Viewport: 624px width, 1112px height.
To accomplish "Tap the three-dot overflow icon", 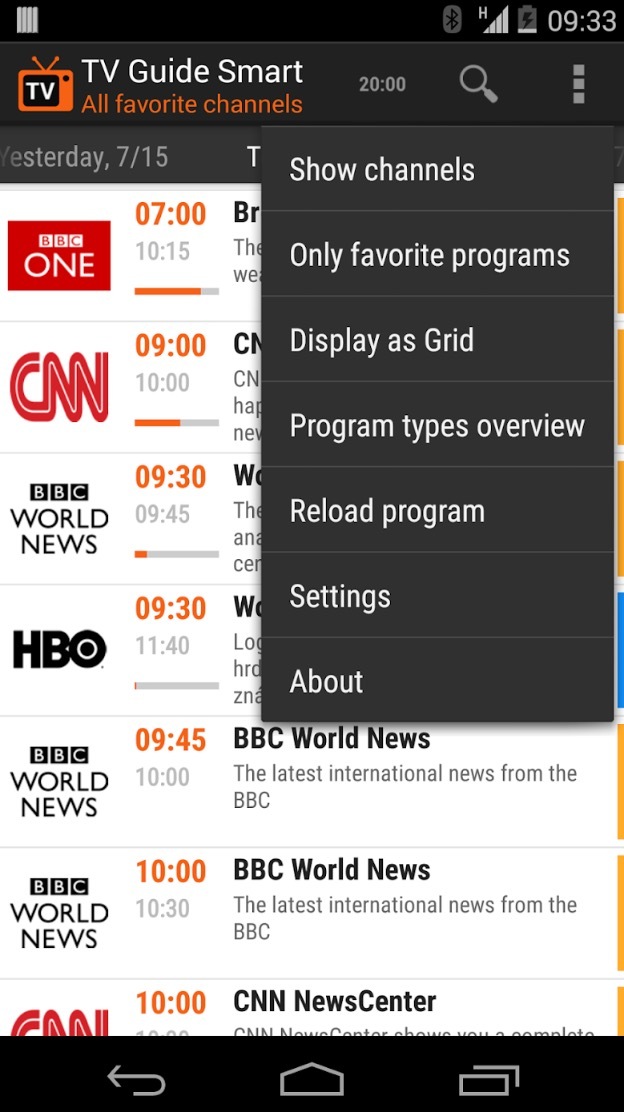I will pyautogui.click(x=579, y=84).
